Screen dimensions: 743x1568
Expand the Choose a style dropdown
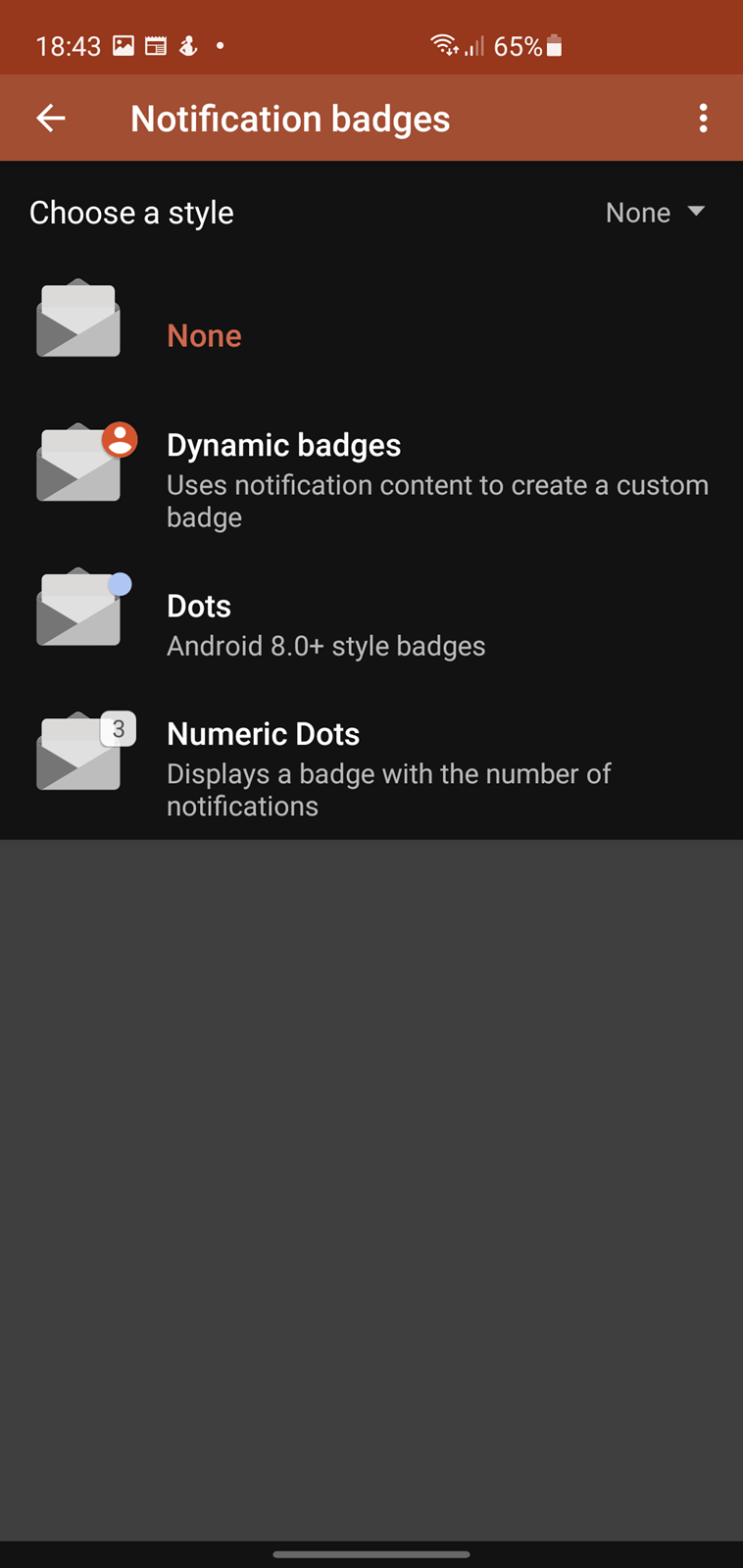click(655, 213)
